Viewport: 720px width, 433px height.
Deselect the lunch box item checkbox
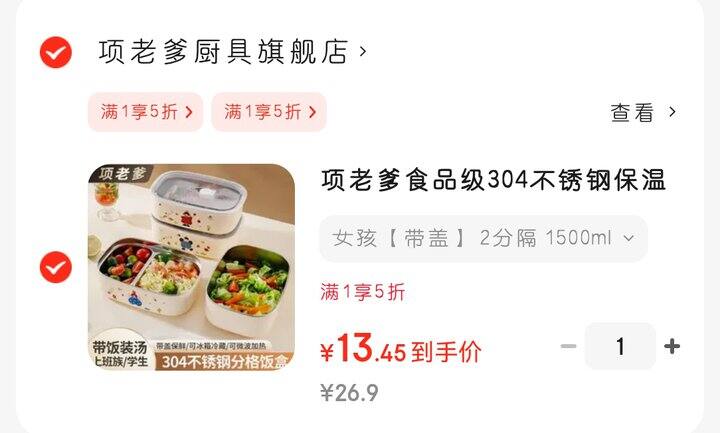56,267
